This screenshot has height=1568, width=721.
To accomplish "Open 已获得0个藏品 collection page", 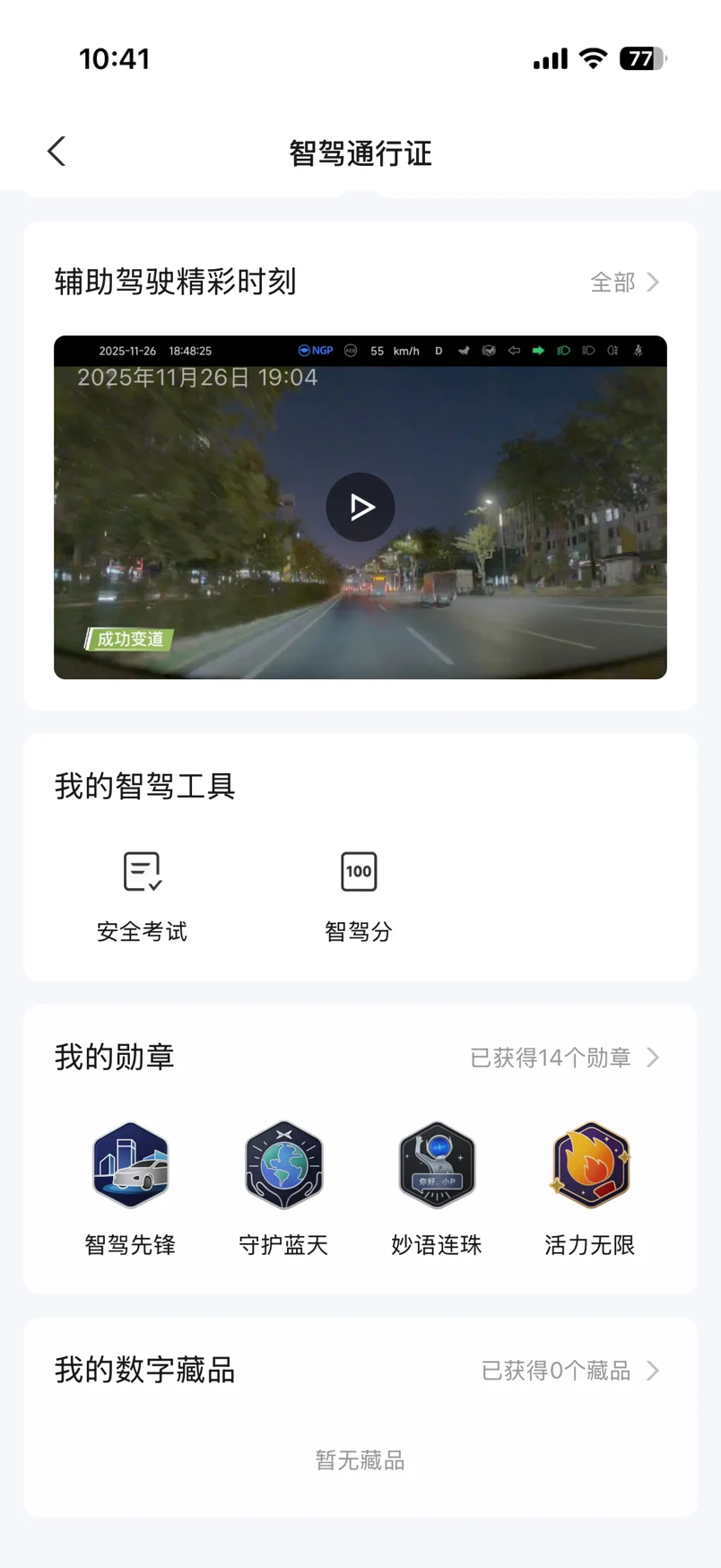I will pos(571,1371).
